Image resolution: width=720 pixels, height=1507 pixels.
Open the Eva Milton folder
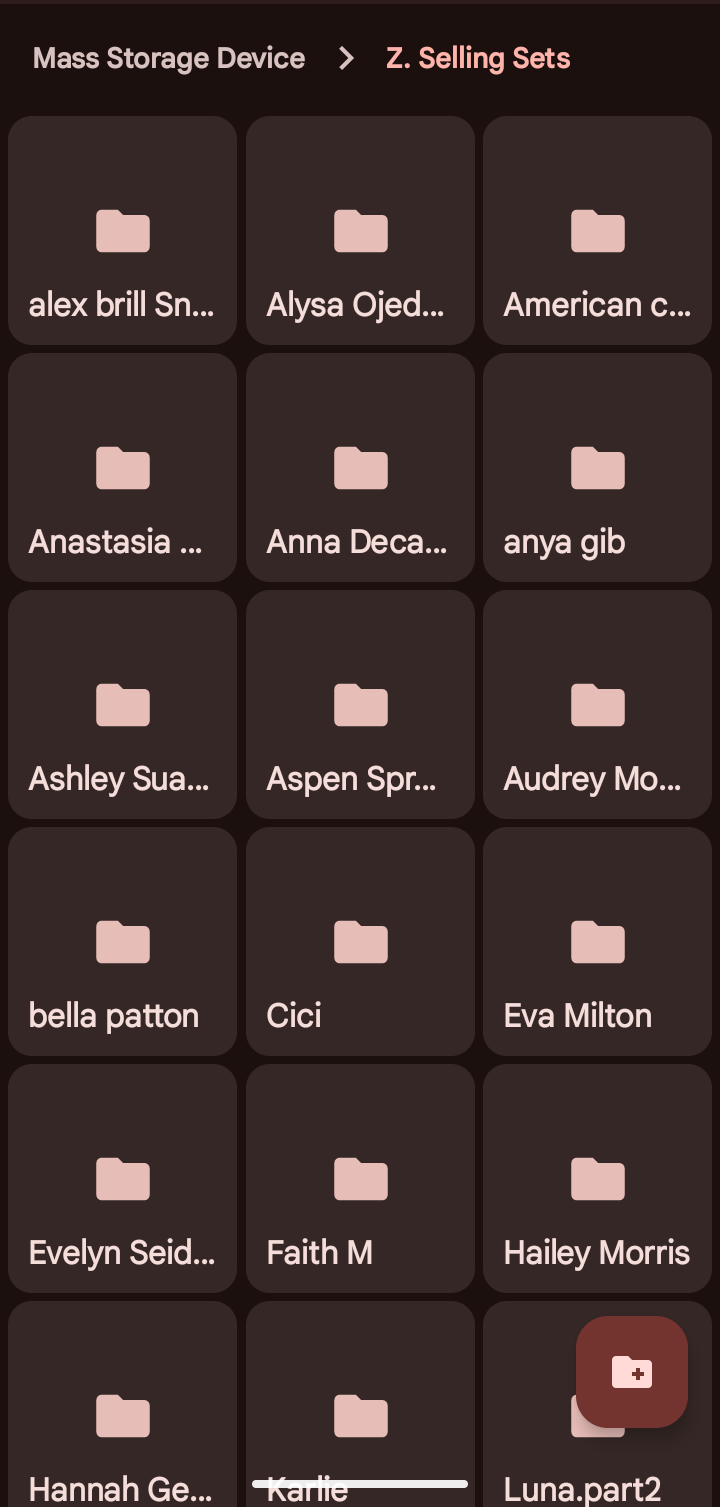pos(597,942)
